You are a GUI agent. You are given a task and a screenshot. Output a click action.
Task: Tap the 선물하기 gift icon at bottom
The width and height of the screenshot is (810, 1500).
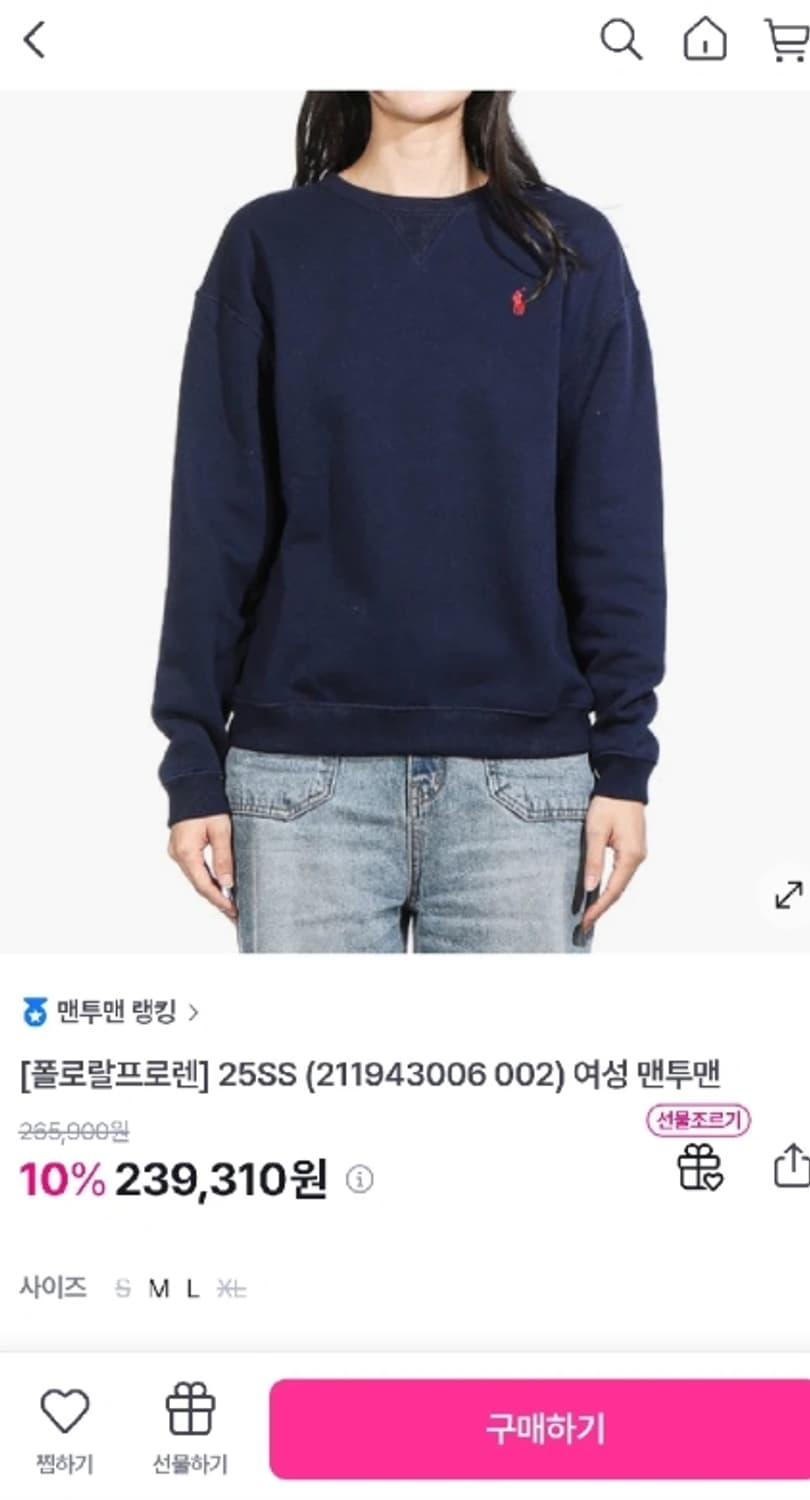(x=191, y=1425)
